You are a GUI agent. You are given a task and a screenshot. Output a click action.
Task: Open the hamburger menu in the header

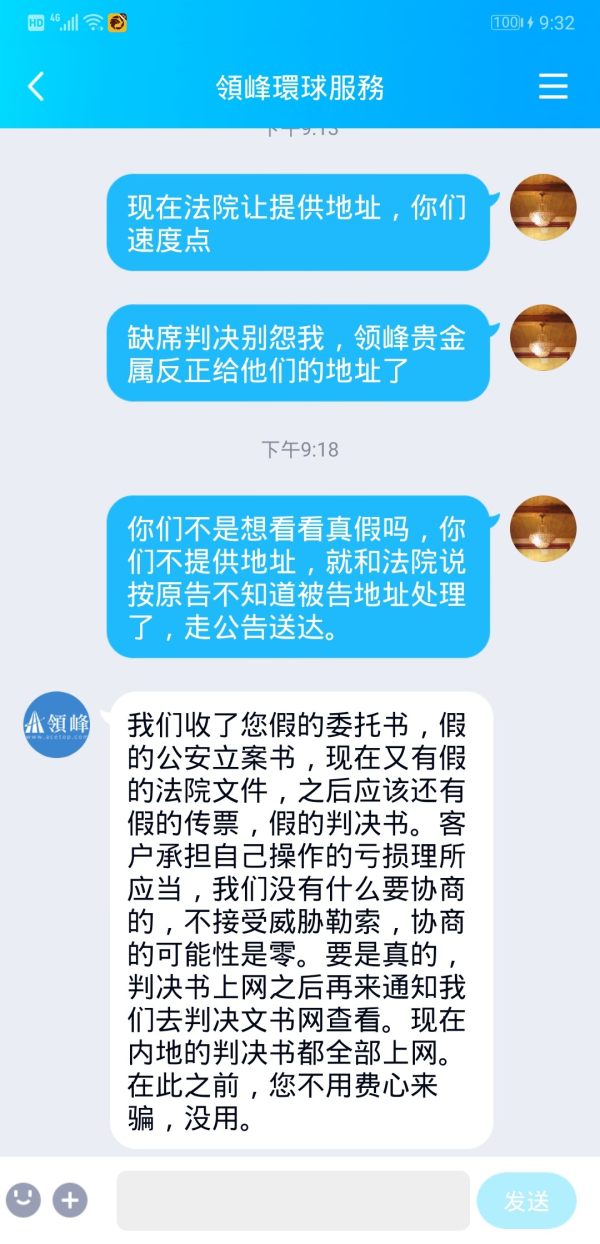click(553, 87)
